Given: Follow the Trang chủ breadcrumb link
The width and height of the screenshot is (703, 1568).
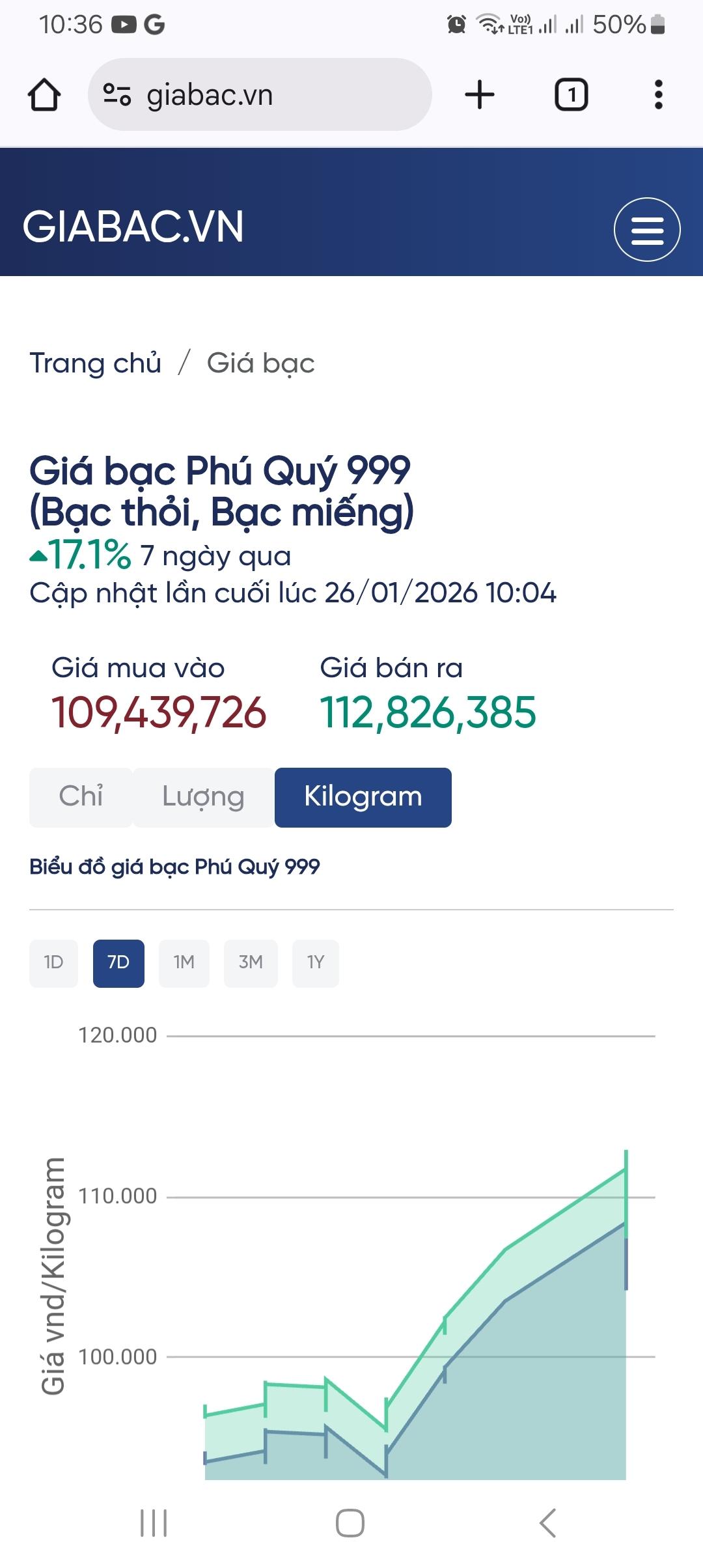Looking at the screenshot, I should pyautogui.click(x=96, y=363).
